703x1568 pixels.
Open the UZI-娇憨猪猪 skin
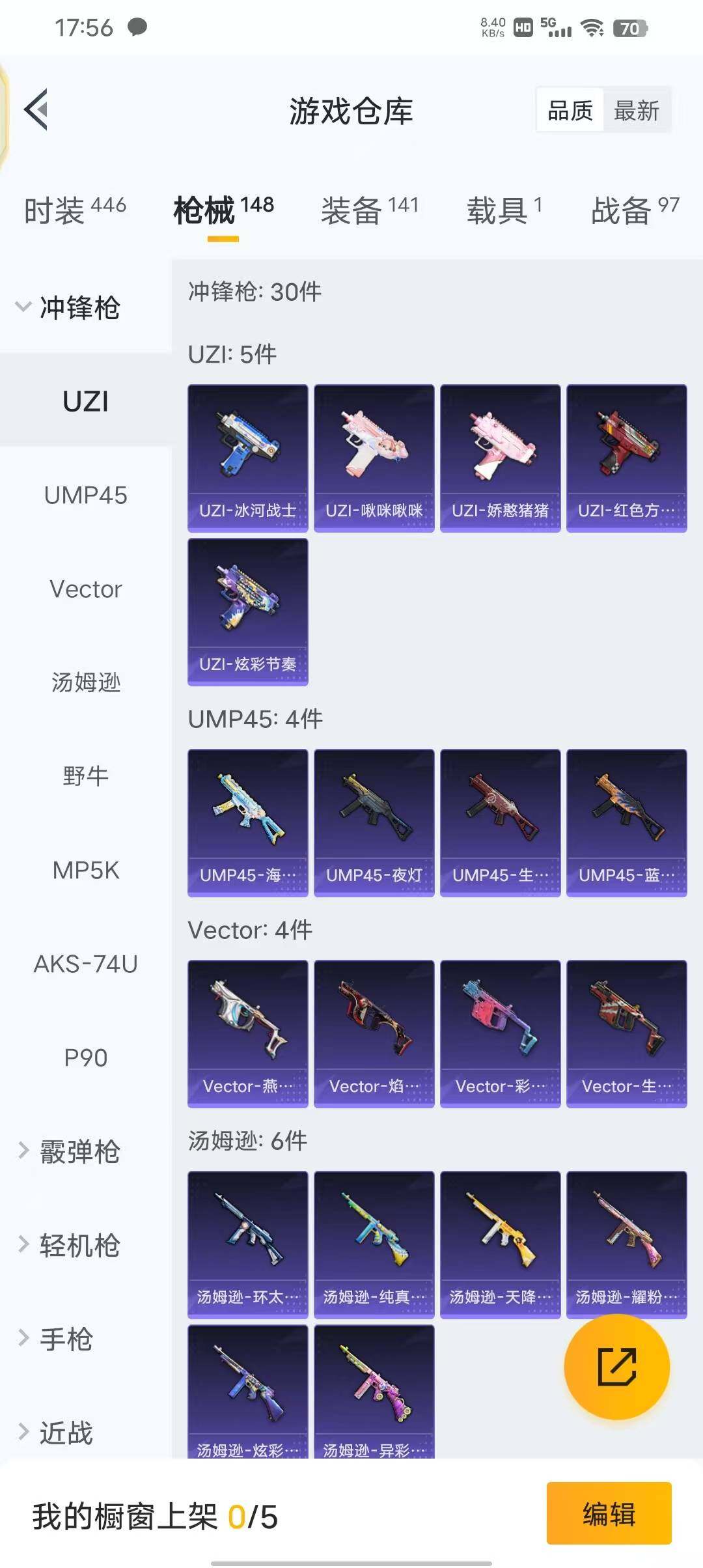pyautogui.click(x=500, y=458)
